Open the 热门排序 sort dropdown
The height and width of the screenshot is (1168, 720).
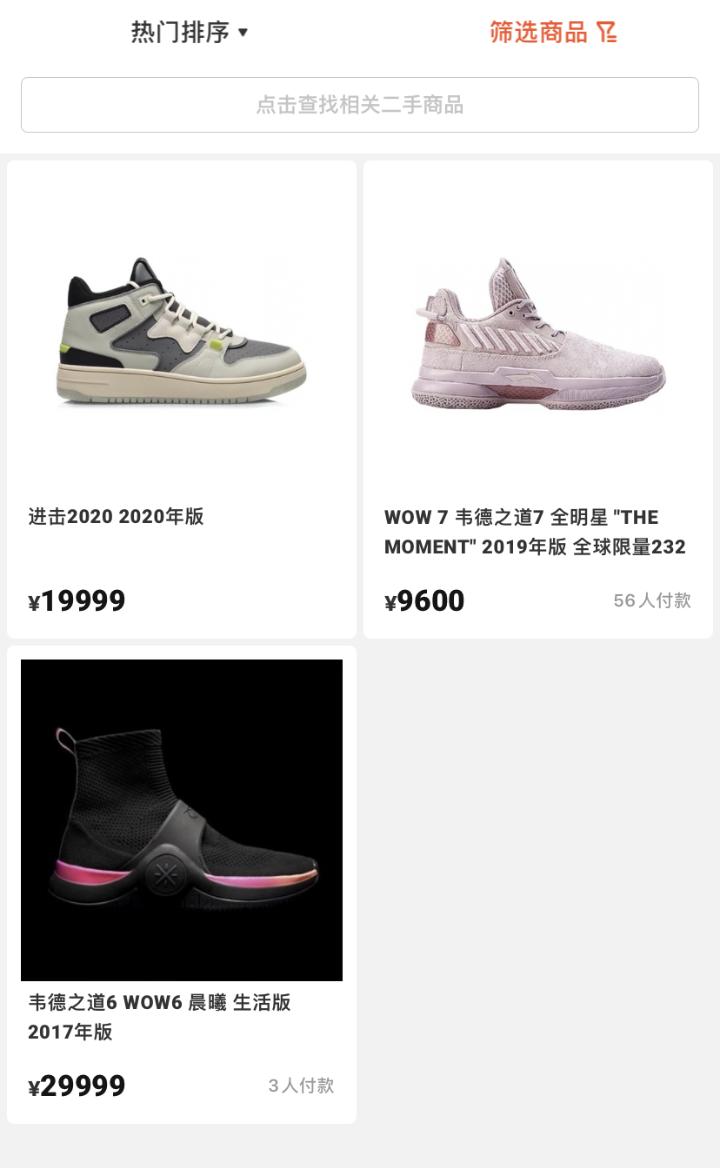(190, 32)
